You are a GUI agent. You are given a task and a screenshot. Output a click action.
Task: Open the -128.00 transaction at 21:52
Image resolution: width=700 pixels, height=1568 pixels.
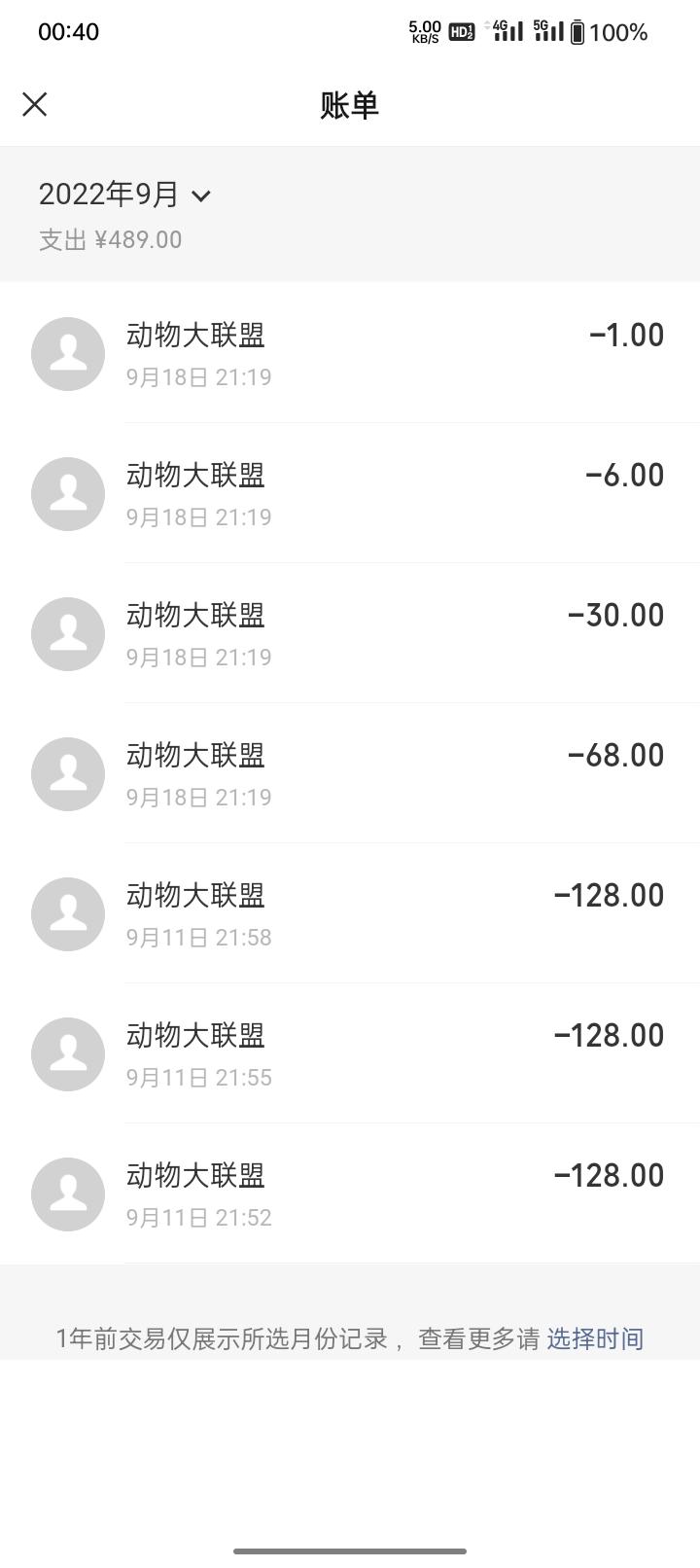tap(350, 1194)
